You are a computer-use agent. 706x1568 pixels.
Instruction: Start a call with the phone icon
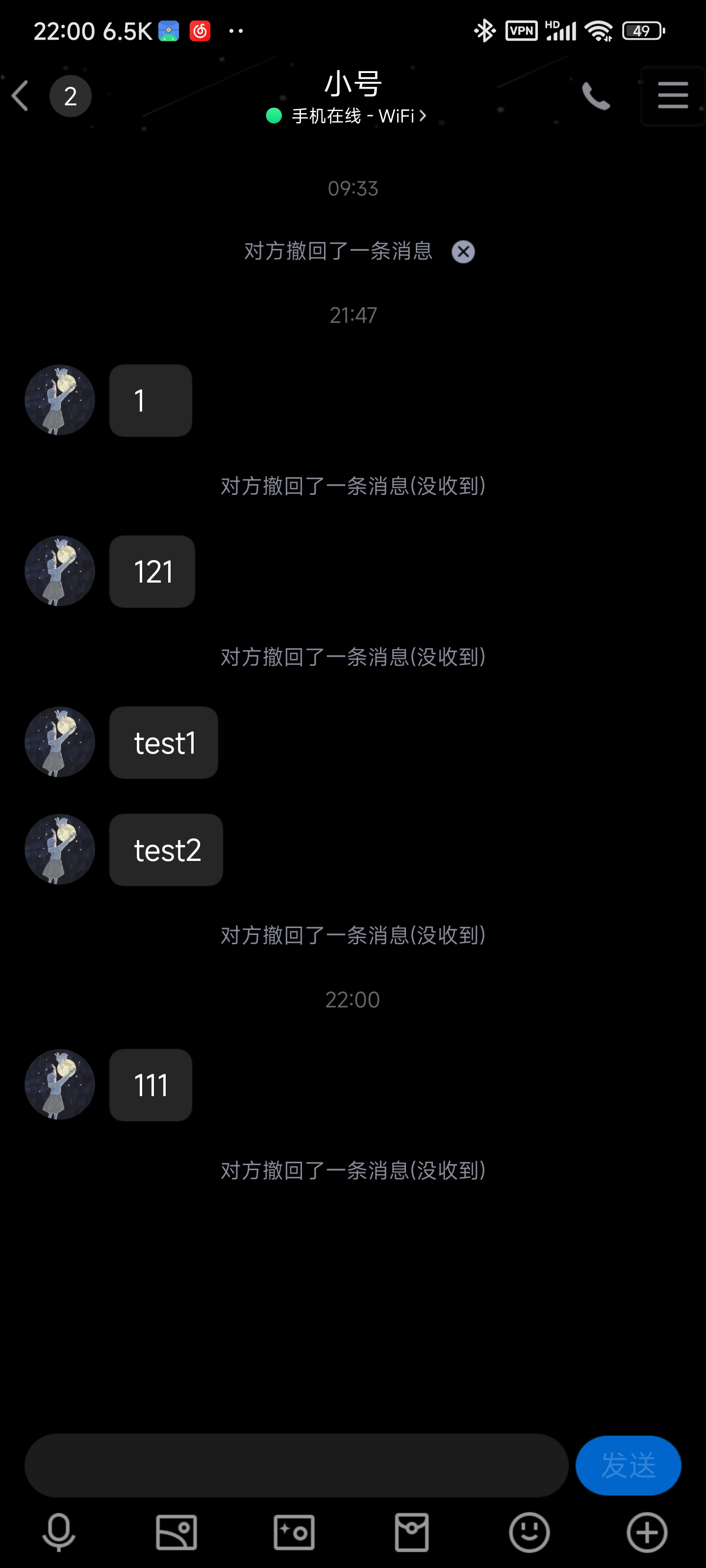[x=595, y=96]
